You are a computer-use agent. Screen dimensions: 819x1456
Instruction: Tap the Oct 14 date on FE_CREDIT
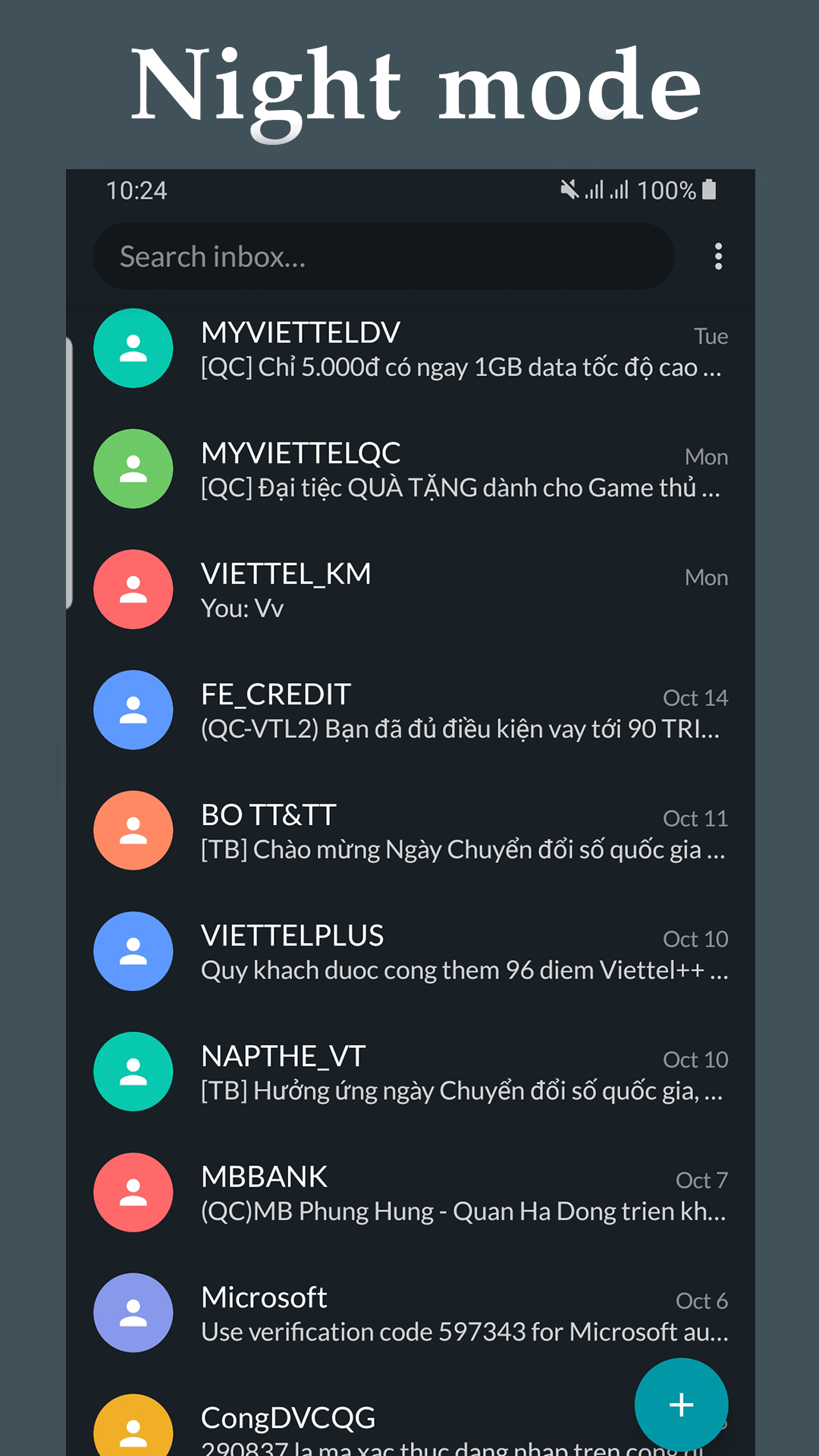[695, 697]
